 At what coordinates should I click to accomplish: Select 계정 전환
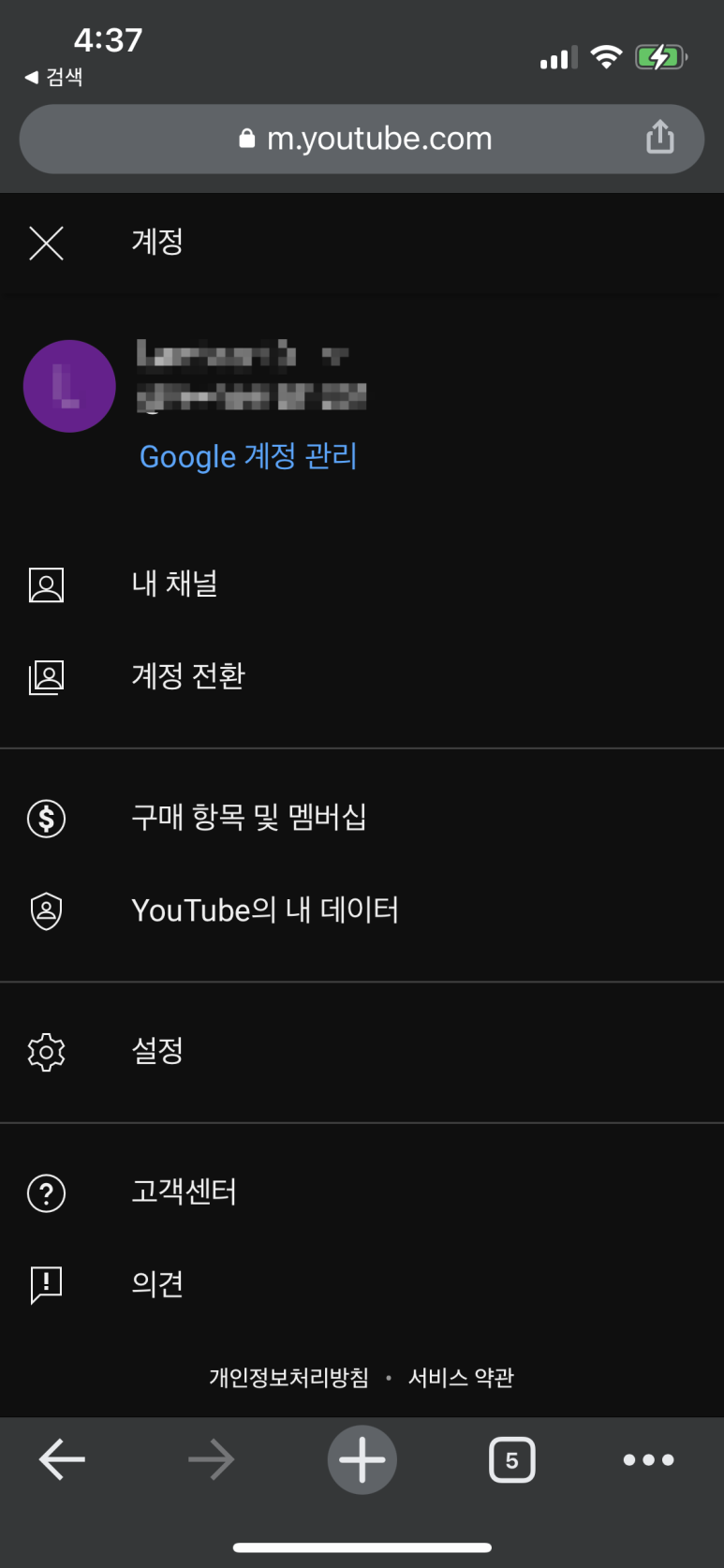[x=362, y=676]
